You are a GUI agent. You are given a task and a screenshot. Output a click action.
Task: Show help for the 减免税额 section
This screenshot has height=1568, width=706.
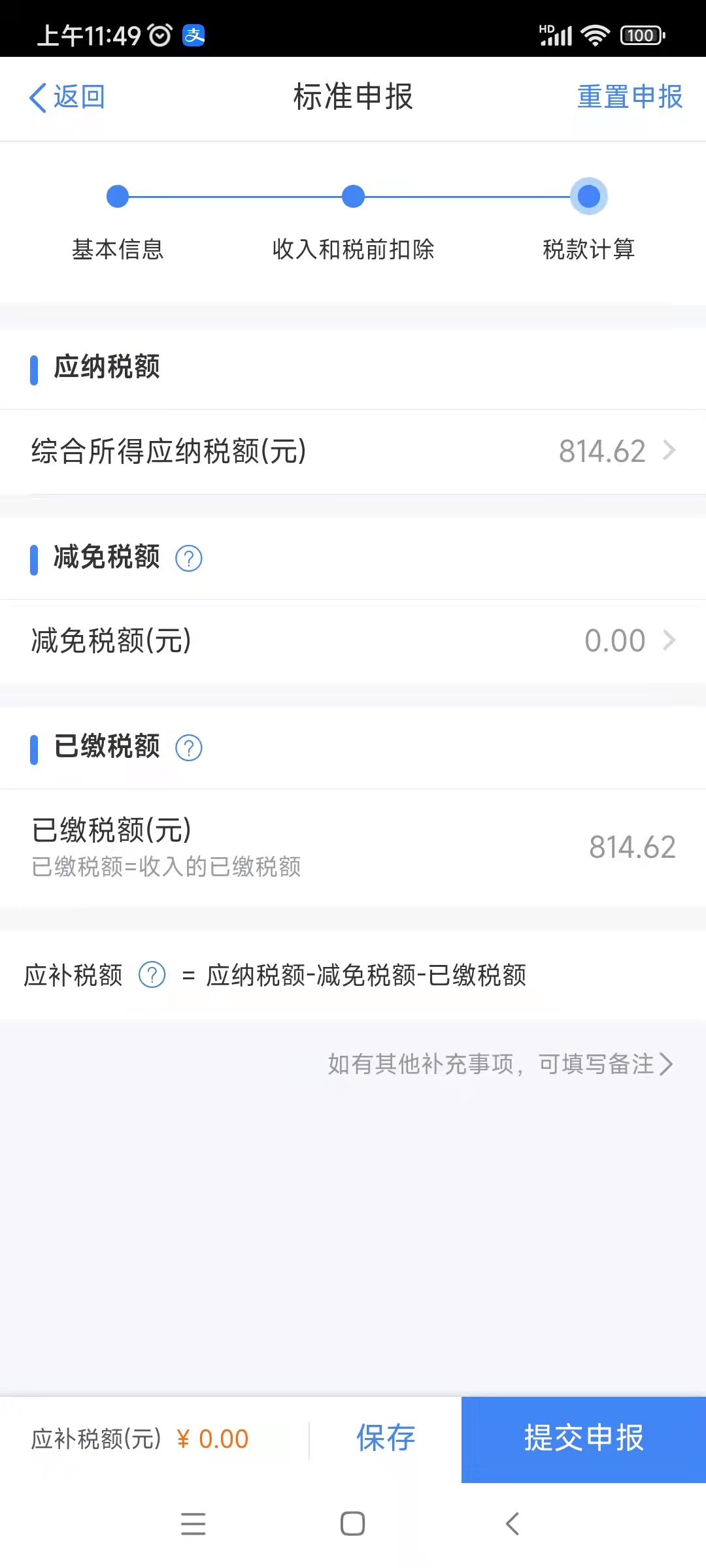[189, 559]
